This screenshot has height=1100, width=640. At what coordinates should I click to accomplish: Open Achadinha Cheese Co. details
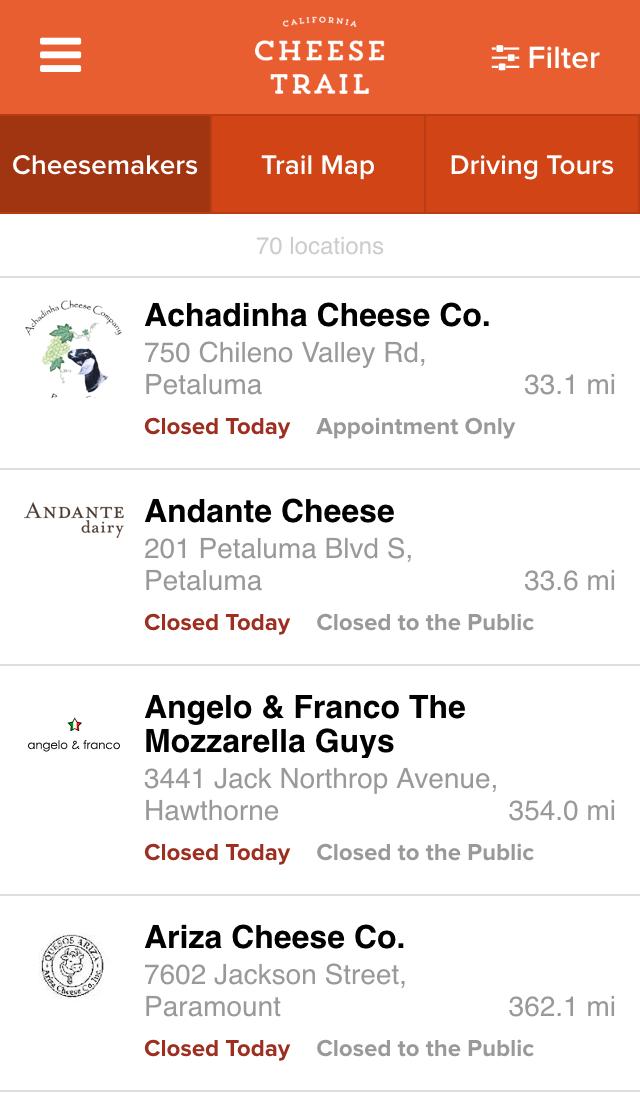point(318,316)
